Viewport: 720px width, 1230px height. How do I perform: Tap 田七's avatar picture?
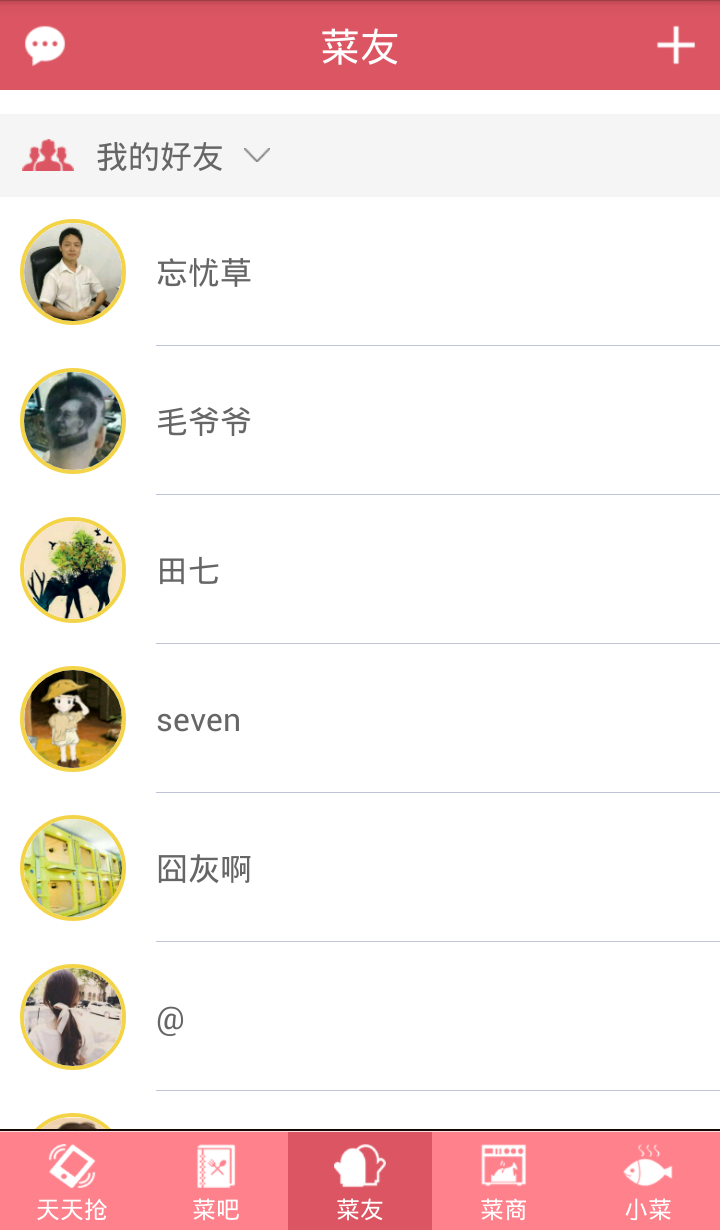coord(72,570)
